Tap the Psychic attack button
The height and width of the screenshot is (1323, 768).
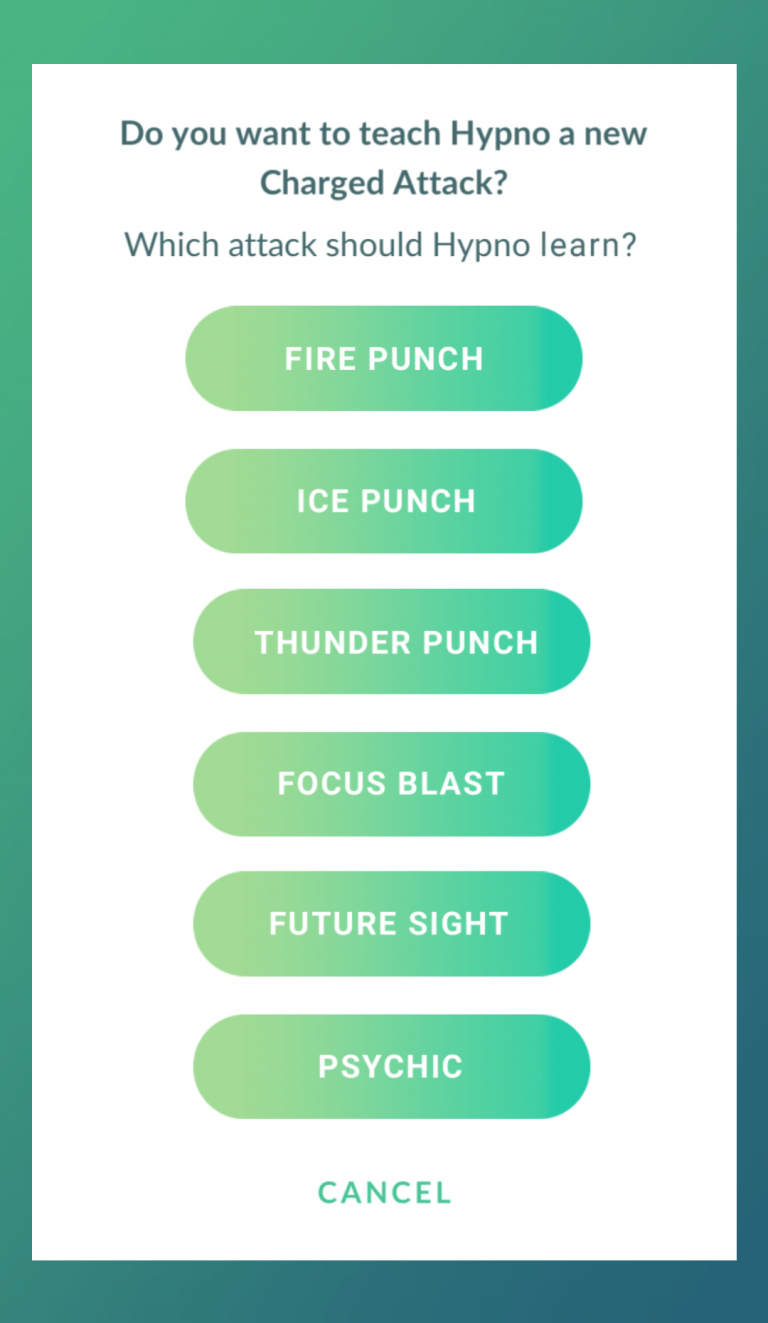pos(391,1066)
